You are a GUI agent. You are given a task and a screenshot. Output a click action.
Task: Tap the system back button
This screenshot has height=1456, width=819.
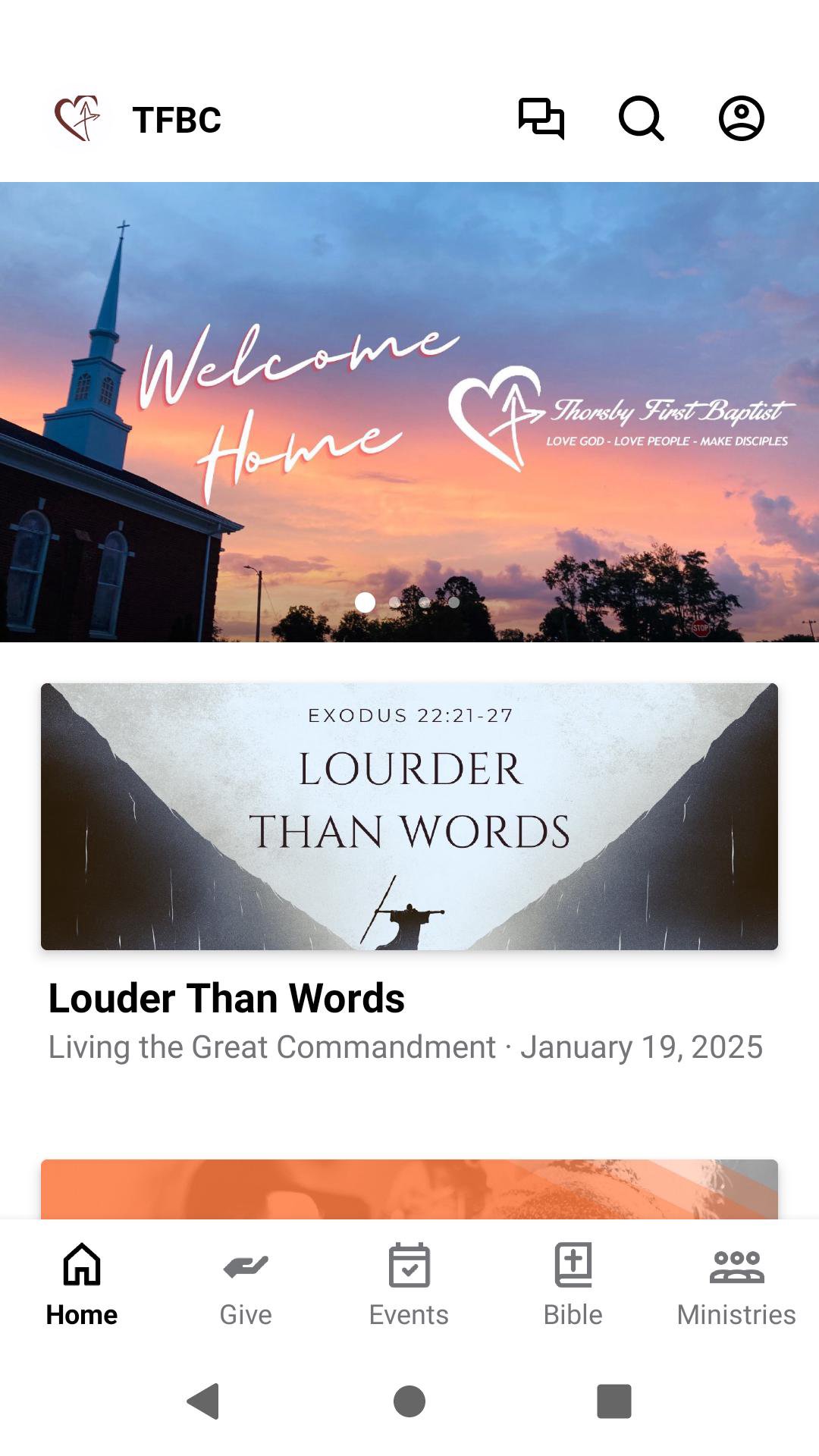(203, 1401)
